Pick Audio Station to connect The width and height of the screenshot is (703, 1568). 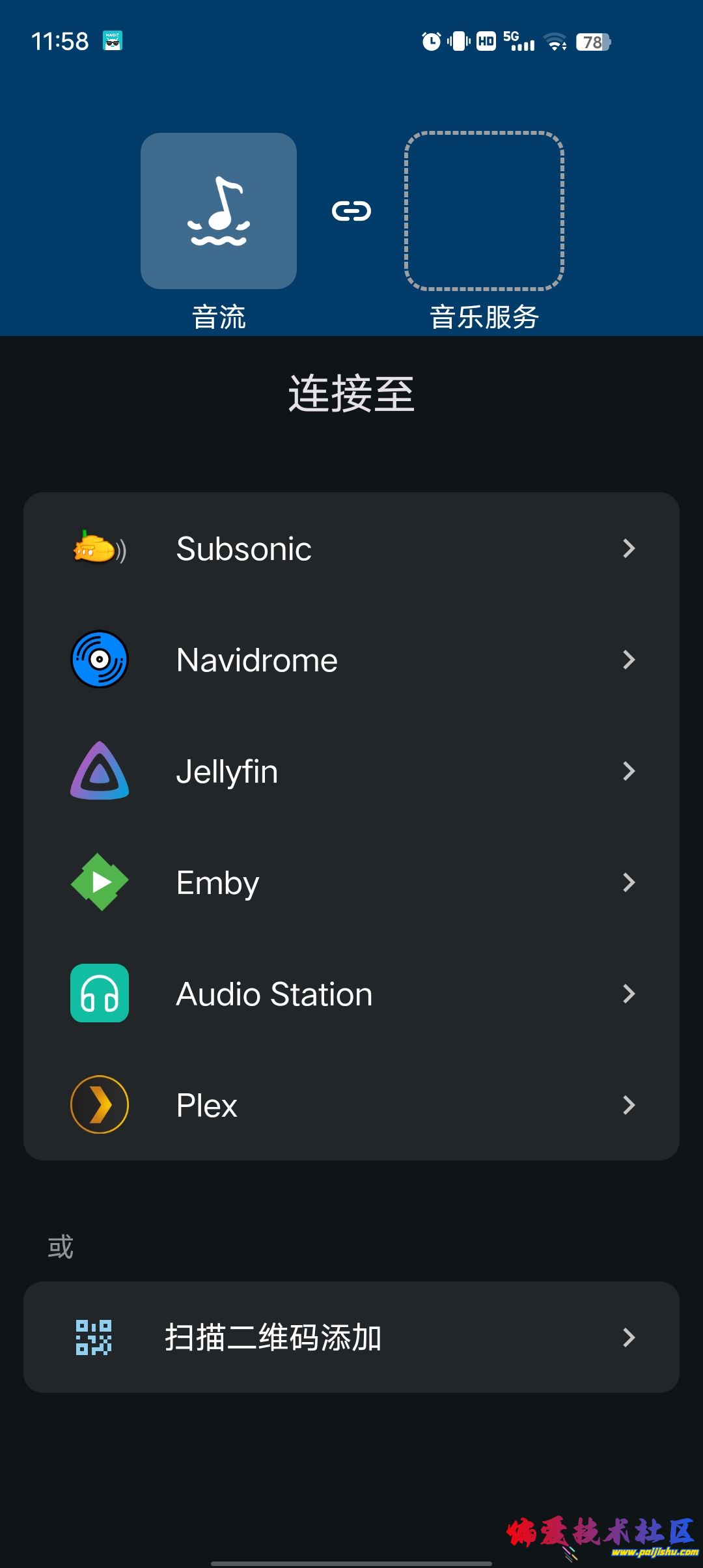point(351,994)
